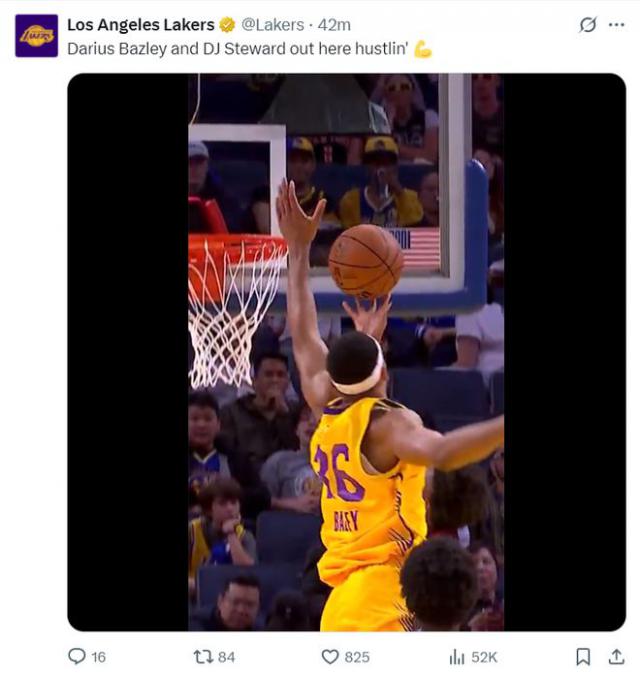Open the Los Angeles Lakers account name

click(140, 24)
